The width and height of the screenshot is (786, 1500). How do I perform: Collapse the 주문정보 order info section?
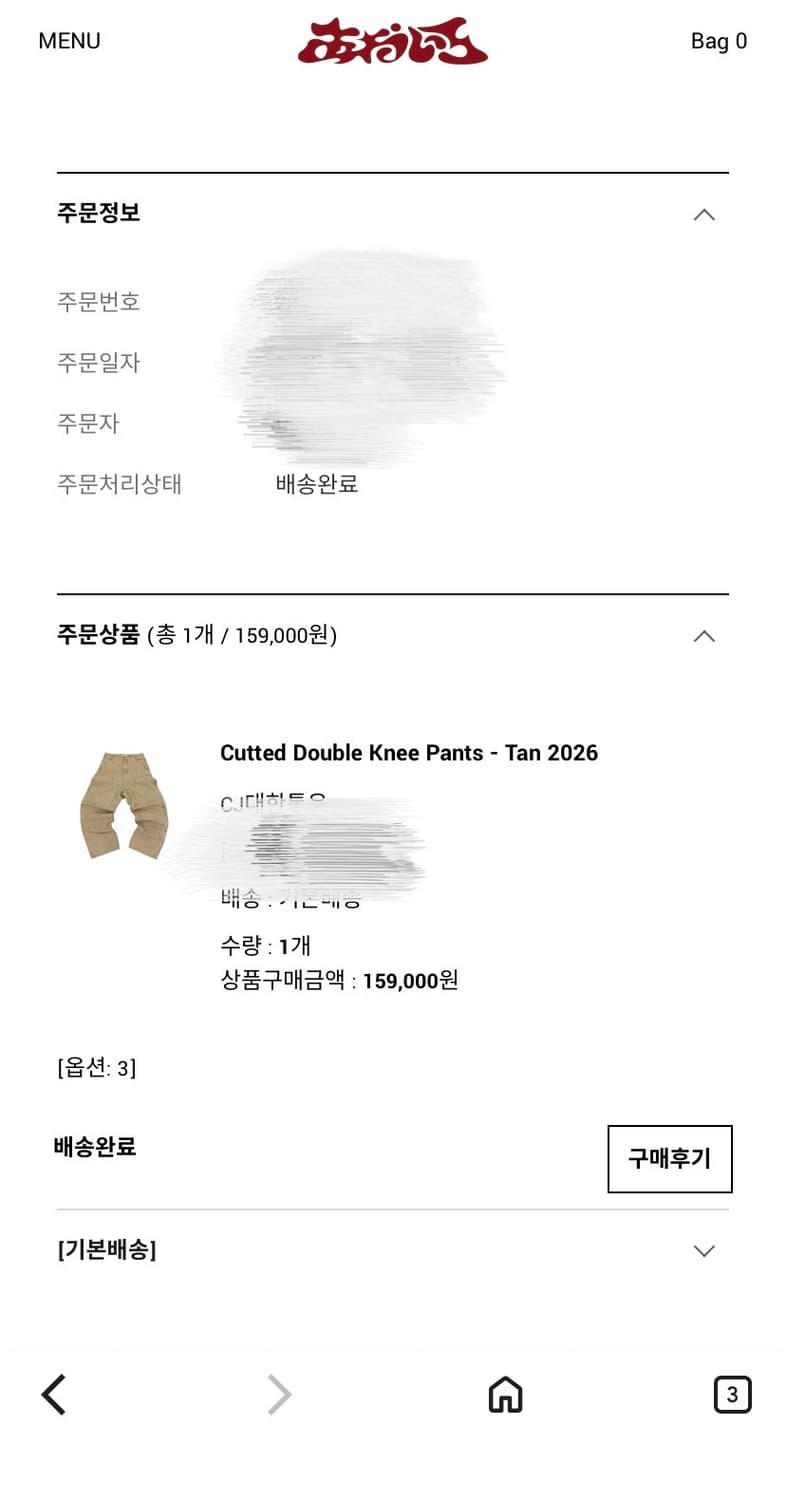click(x=98, y=213)
